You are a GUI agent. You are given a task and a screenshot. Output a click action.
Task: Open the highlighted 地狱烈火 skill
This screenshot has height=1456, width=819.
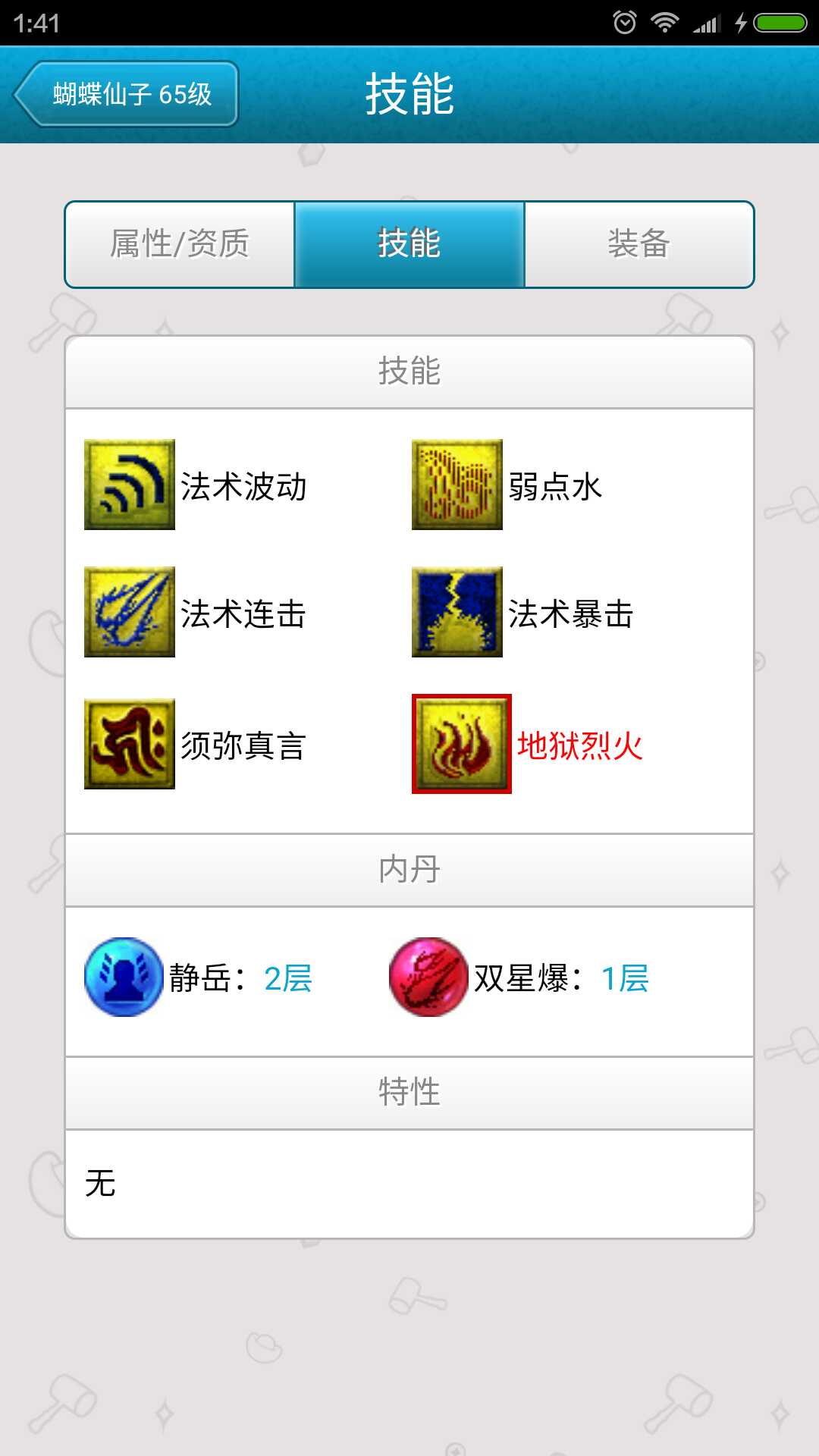click(x=461, y=744)
